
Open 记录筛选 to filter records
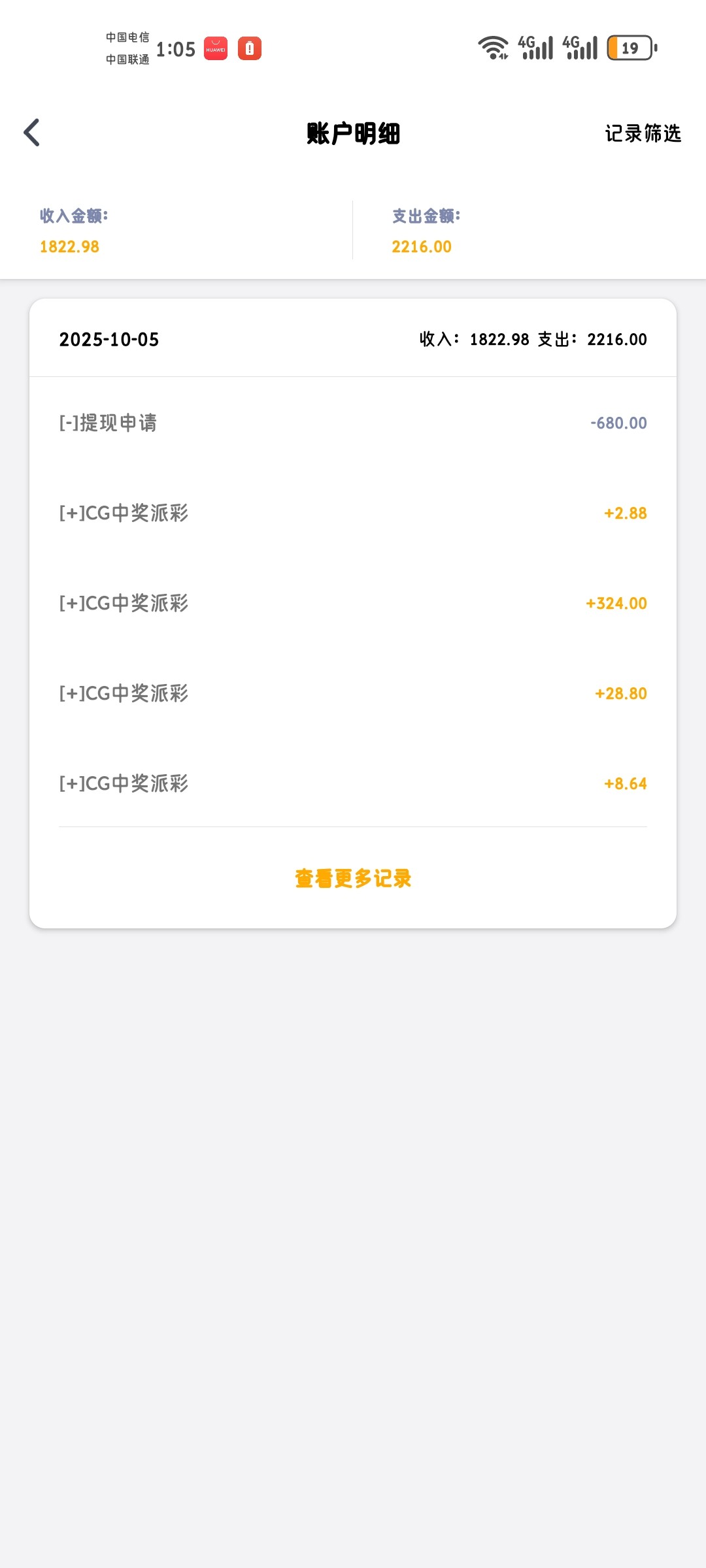pos(643,135)
